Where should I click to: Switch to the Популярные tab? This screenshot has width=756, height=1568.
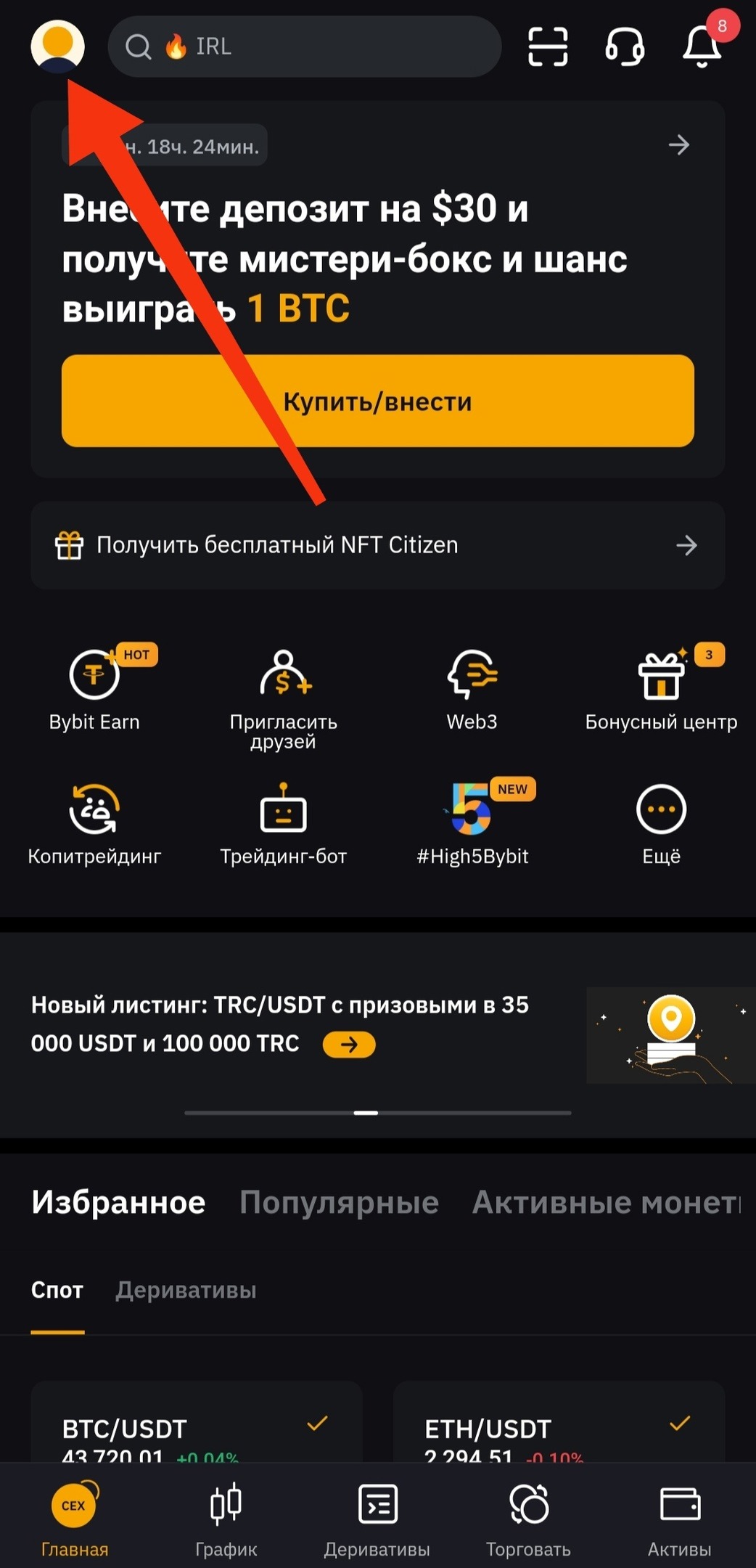(x=339, y=1203)
